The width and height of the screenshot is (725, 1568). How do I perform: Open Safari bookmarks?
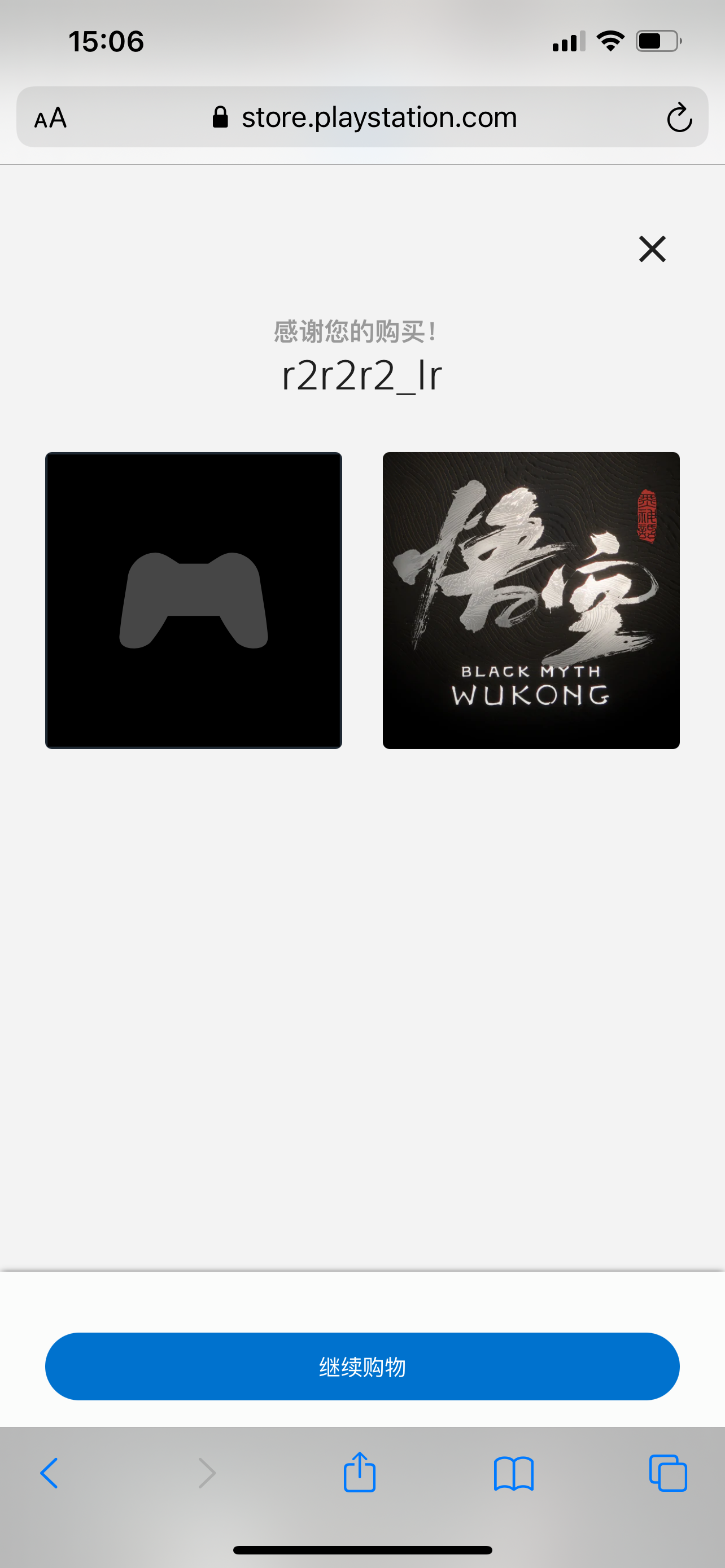(514, 1474)
